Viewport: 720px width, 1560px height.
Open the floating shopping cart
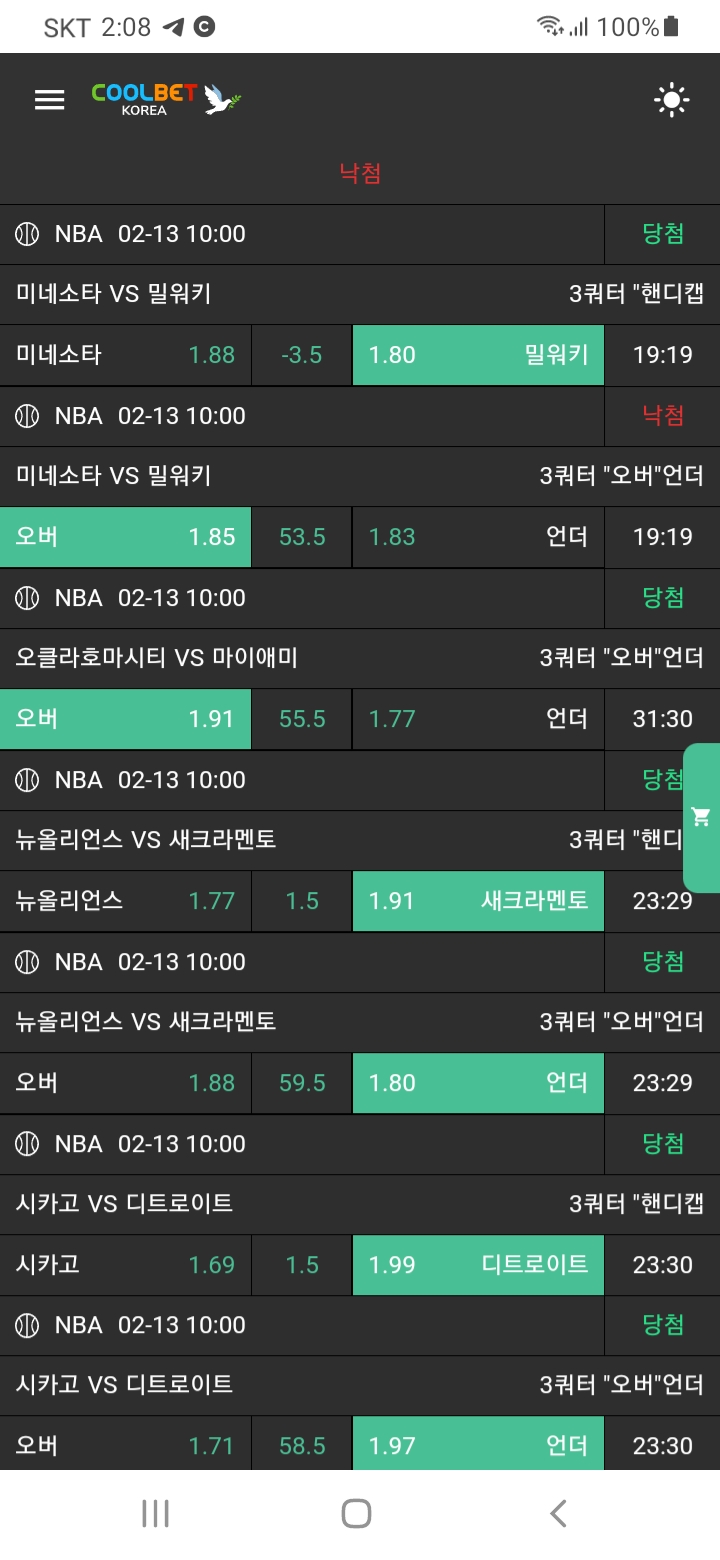[x=701, y=817]
